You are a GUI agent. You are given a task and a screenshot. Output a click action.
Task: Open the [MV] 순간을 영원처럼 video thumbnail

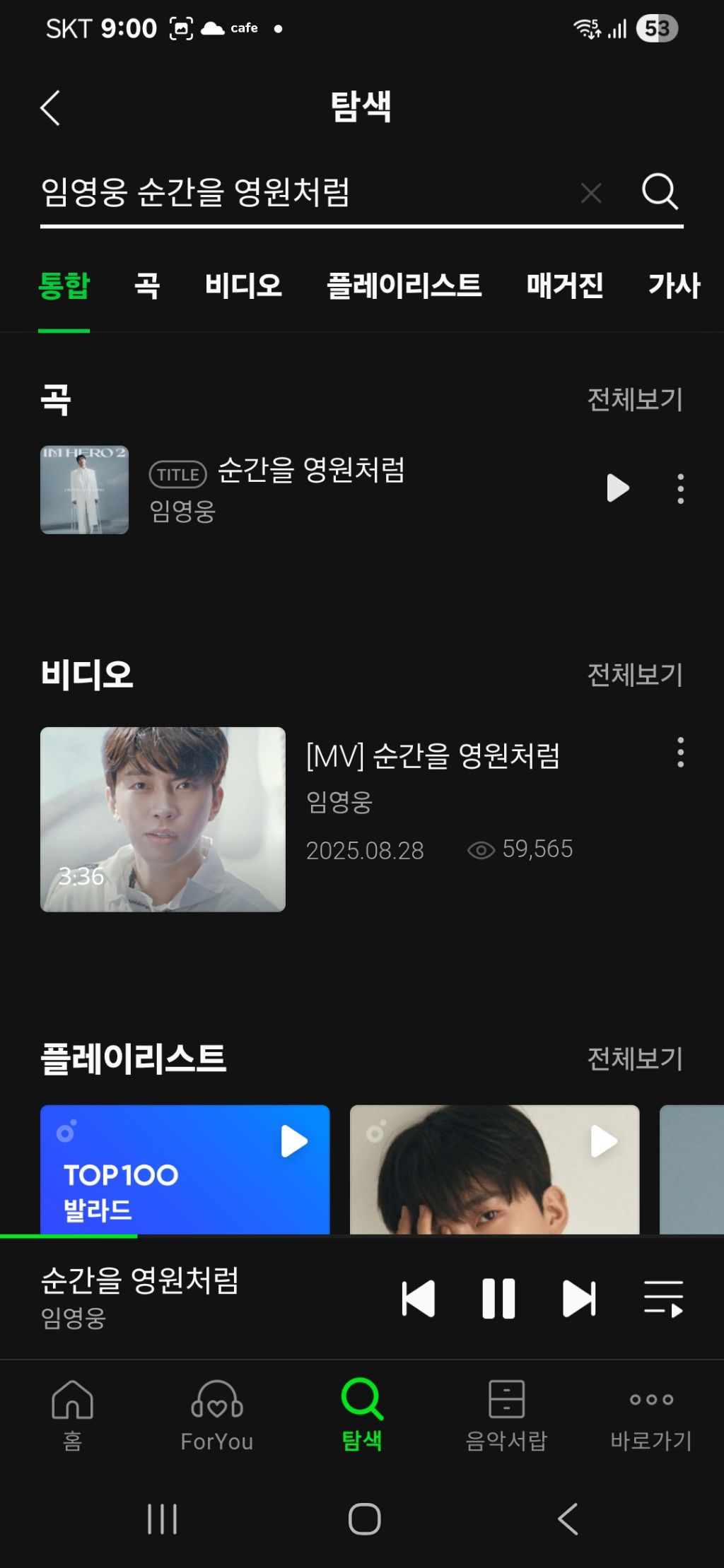click(163, 819)
